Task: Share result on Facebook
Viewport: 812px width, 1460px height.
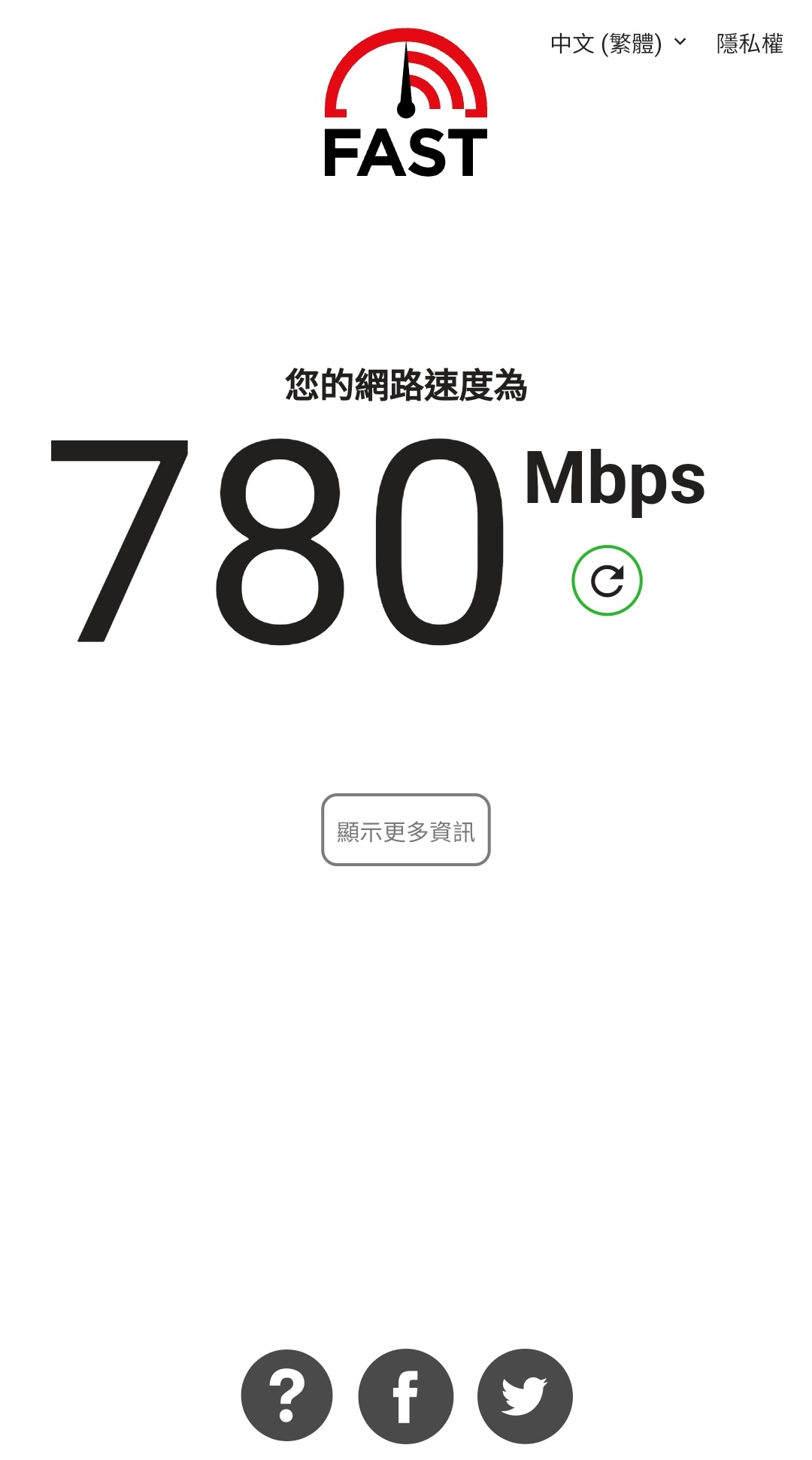Action: tap(406, 1395)
